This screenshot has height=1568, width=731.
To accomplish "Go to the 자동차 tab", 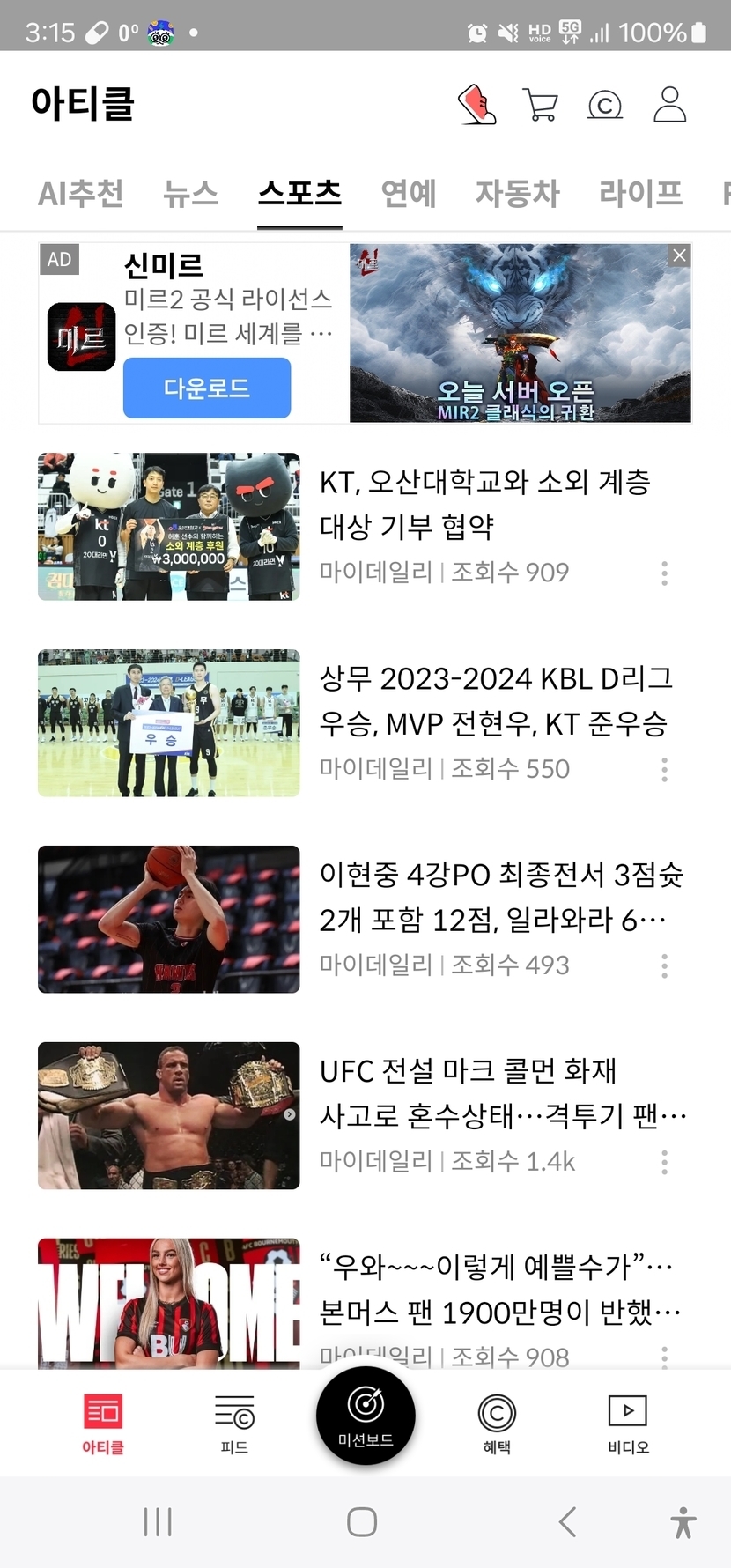I will coord(517,193).
